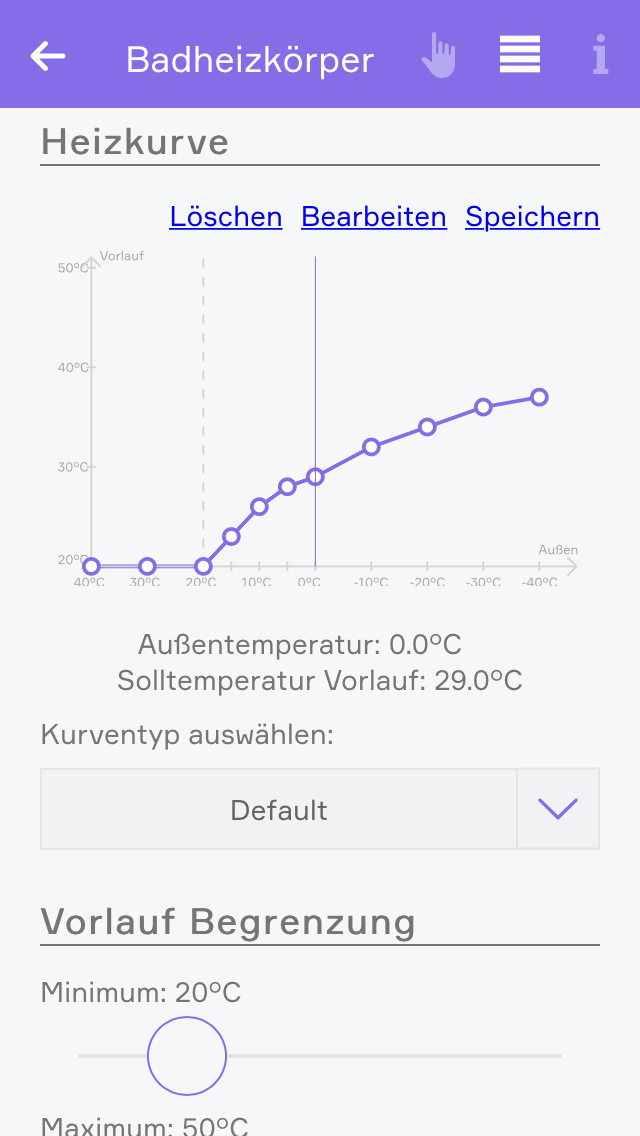This screenshot has height=1136, width=640.
Task: Open the info icon
Action: [600, 56]
